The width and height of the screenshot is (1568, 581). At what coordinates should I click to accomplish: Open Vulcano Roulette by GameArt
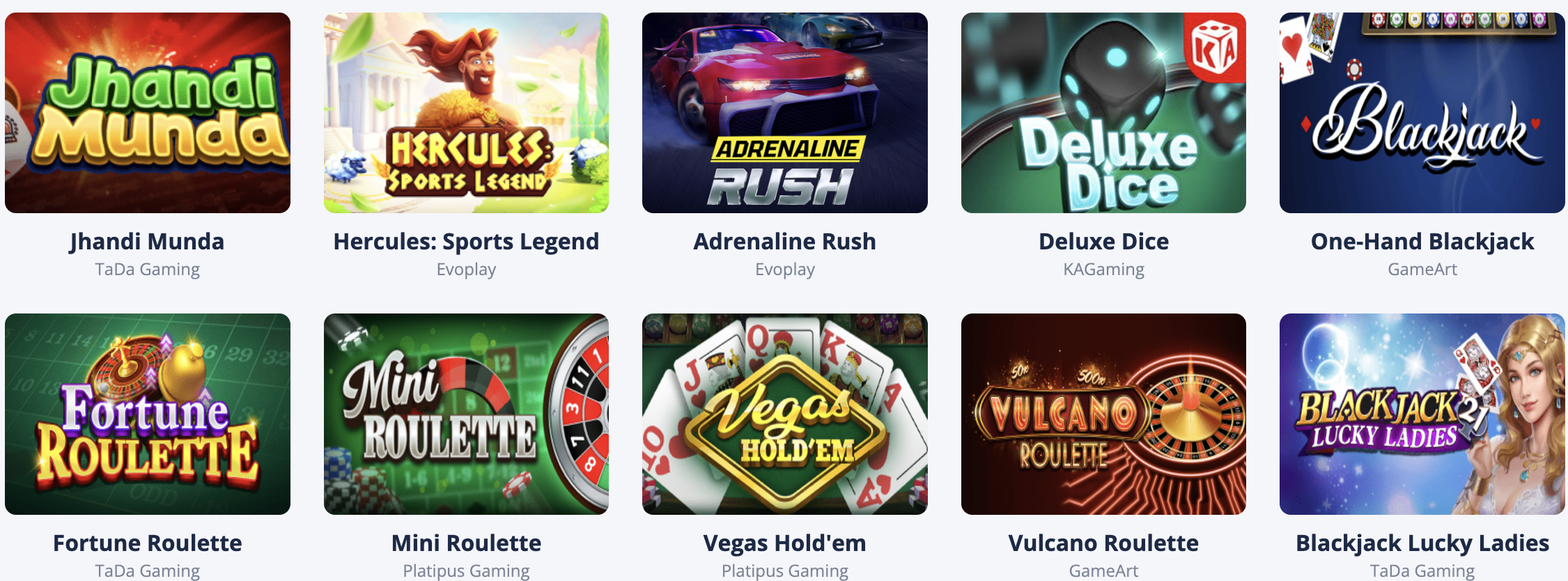click(1103, 414)
